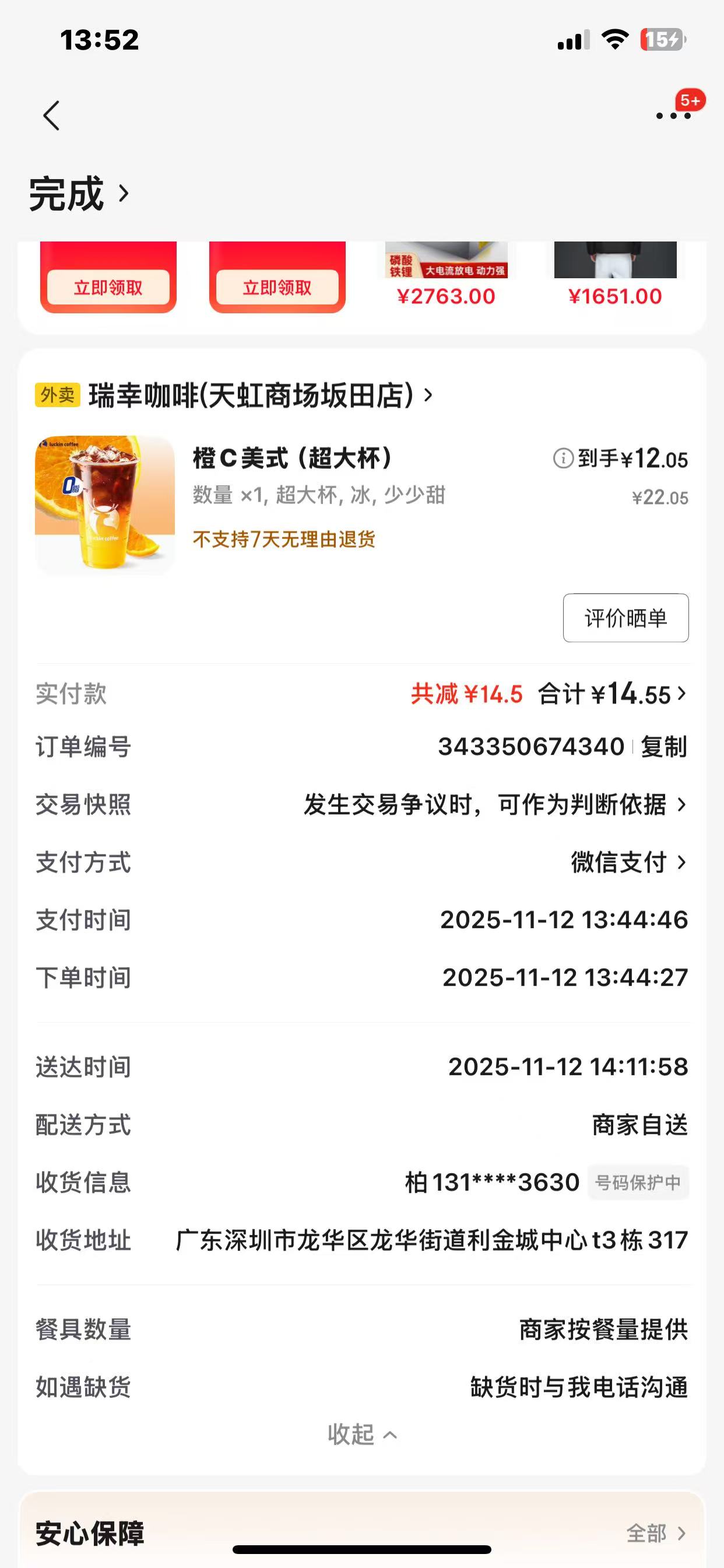Open the three-dot more menu
The width and height of the screenshot is (724, 1568).
point(673,116)
